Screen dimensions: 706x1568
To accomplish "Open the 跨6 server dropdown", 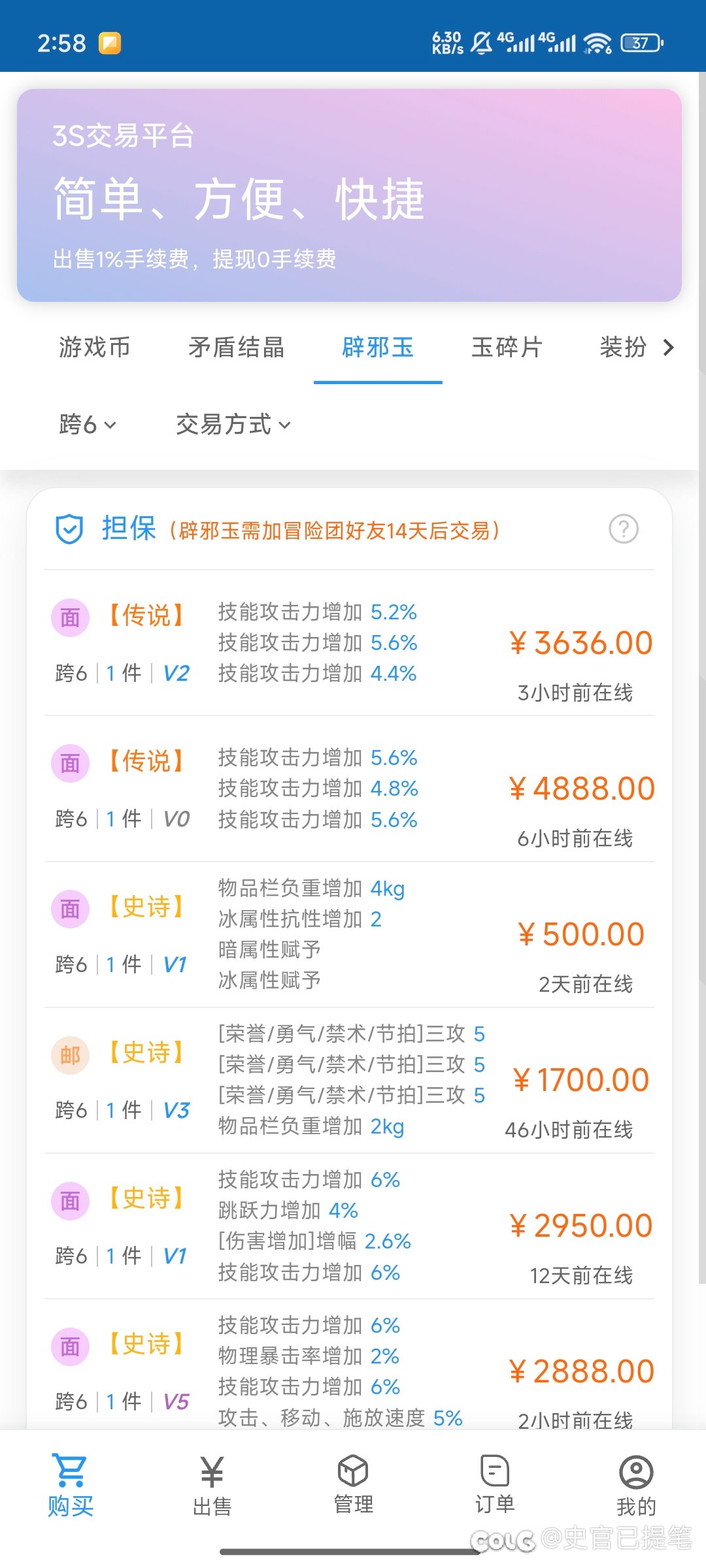I will click(88, 425).
